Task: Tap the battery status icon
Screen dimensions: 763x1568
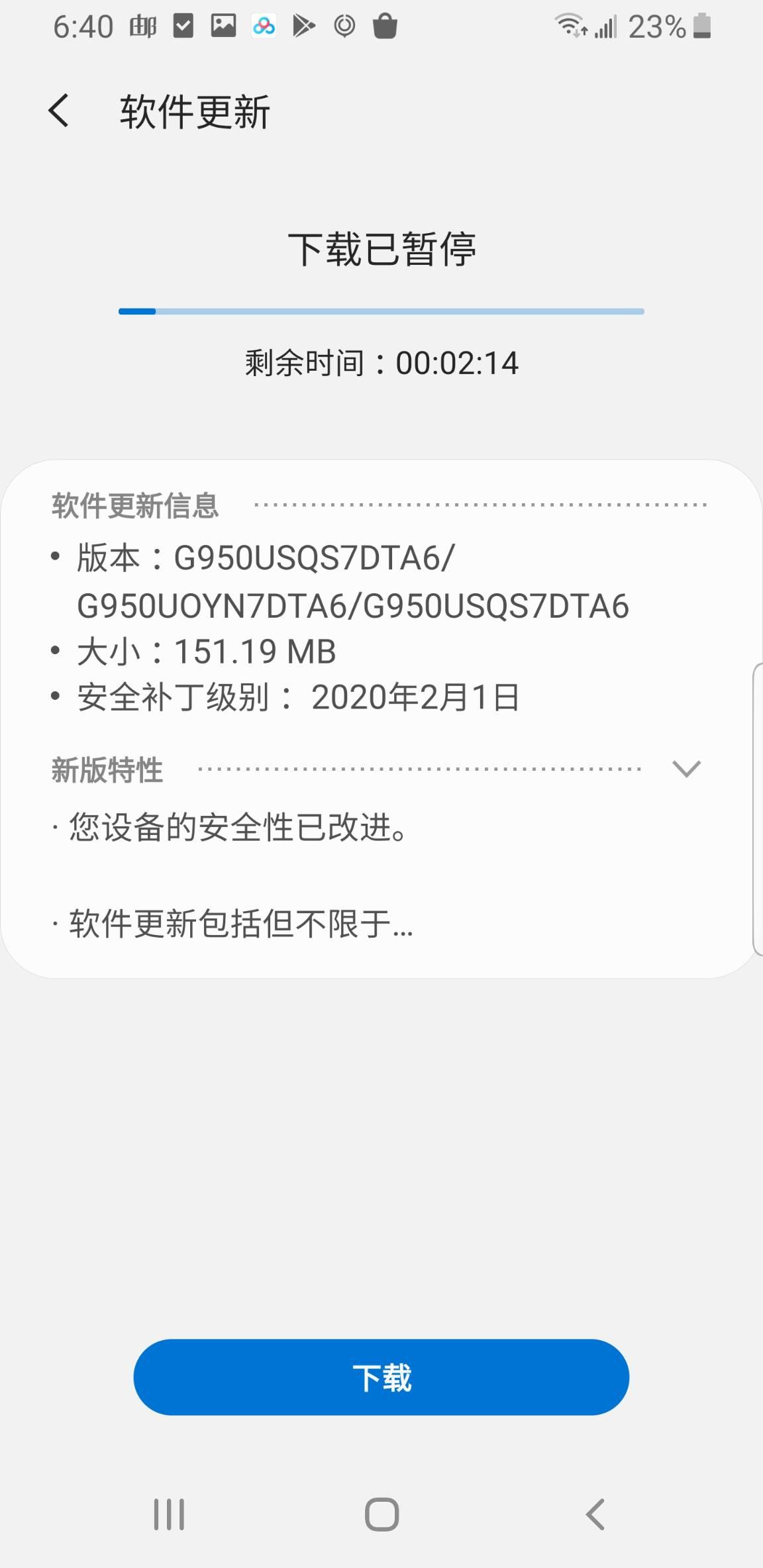Action: [700, 25]
